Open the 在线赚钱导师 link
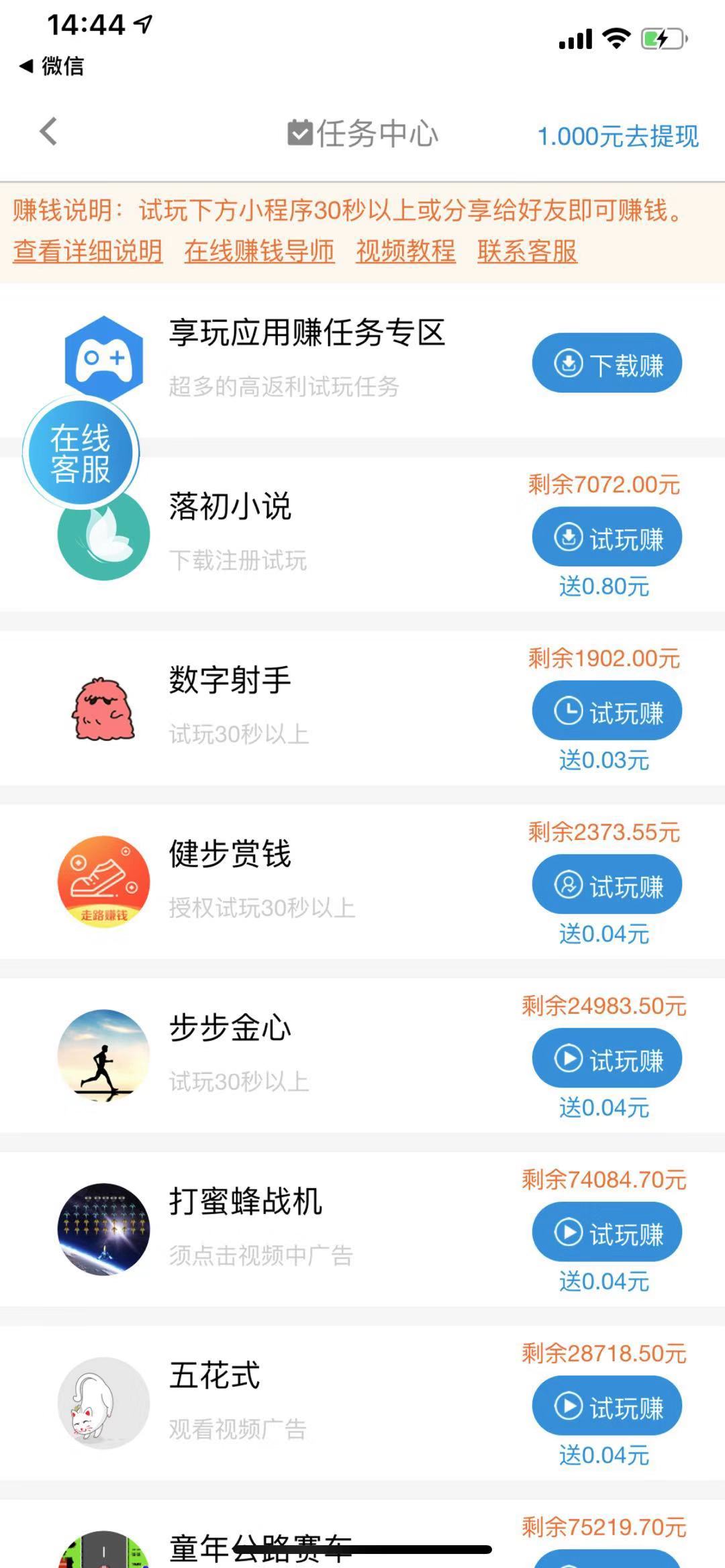 tap(260, 252)
